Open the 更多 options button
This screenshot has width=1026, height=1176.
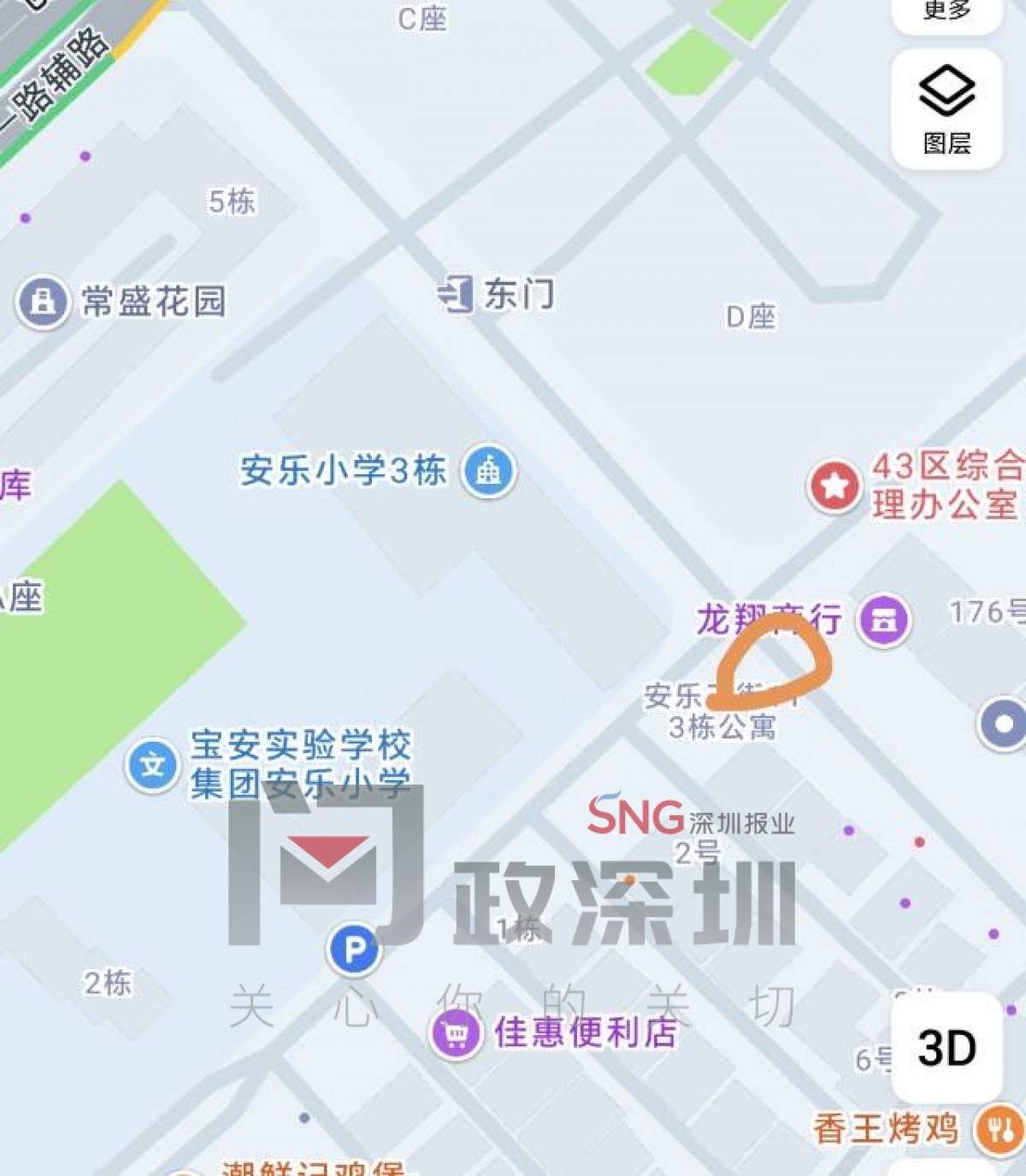[x=946, y=12]
